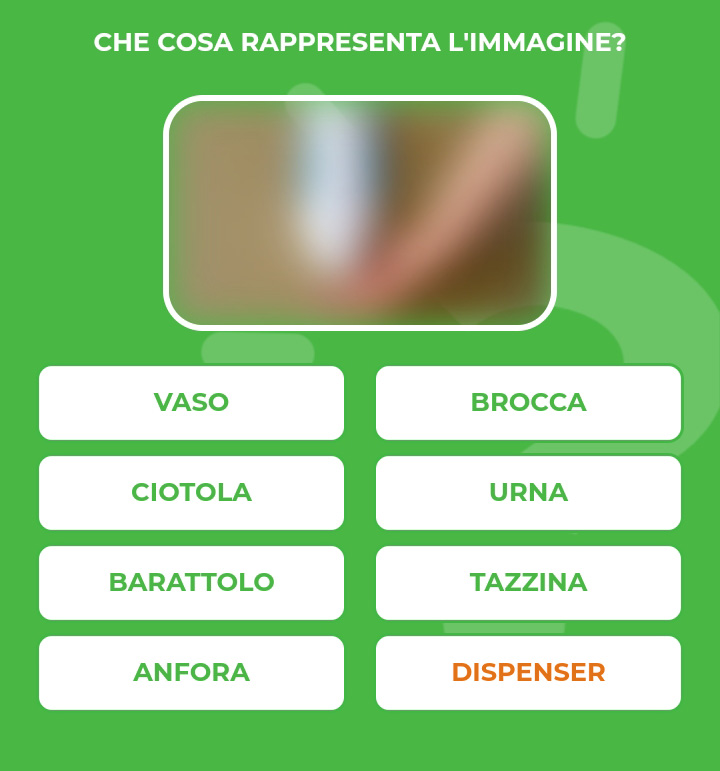
Task: Select the VASO answer
Action: (x=191, y=403)
